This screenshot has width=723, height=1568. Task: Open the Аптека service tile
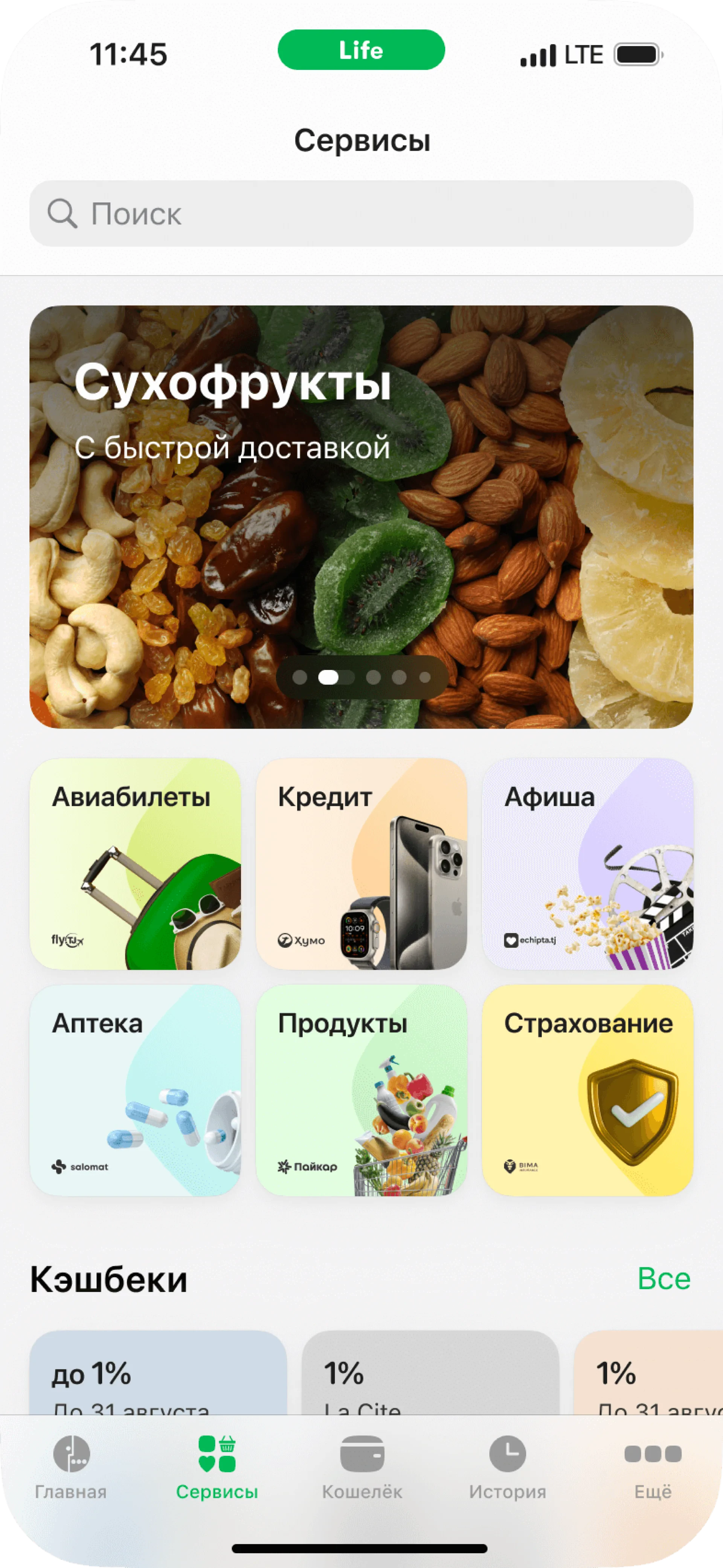(135, 1090)
